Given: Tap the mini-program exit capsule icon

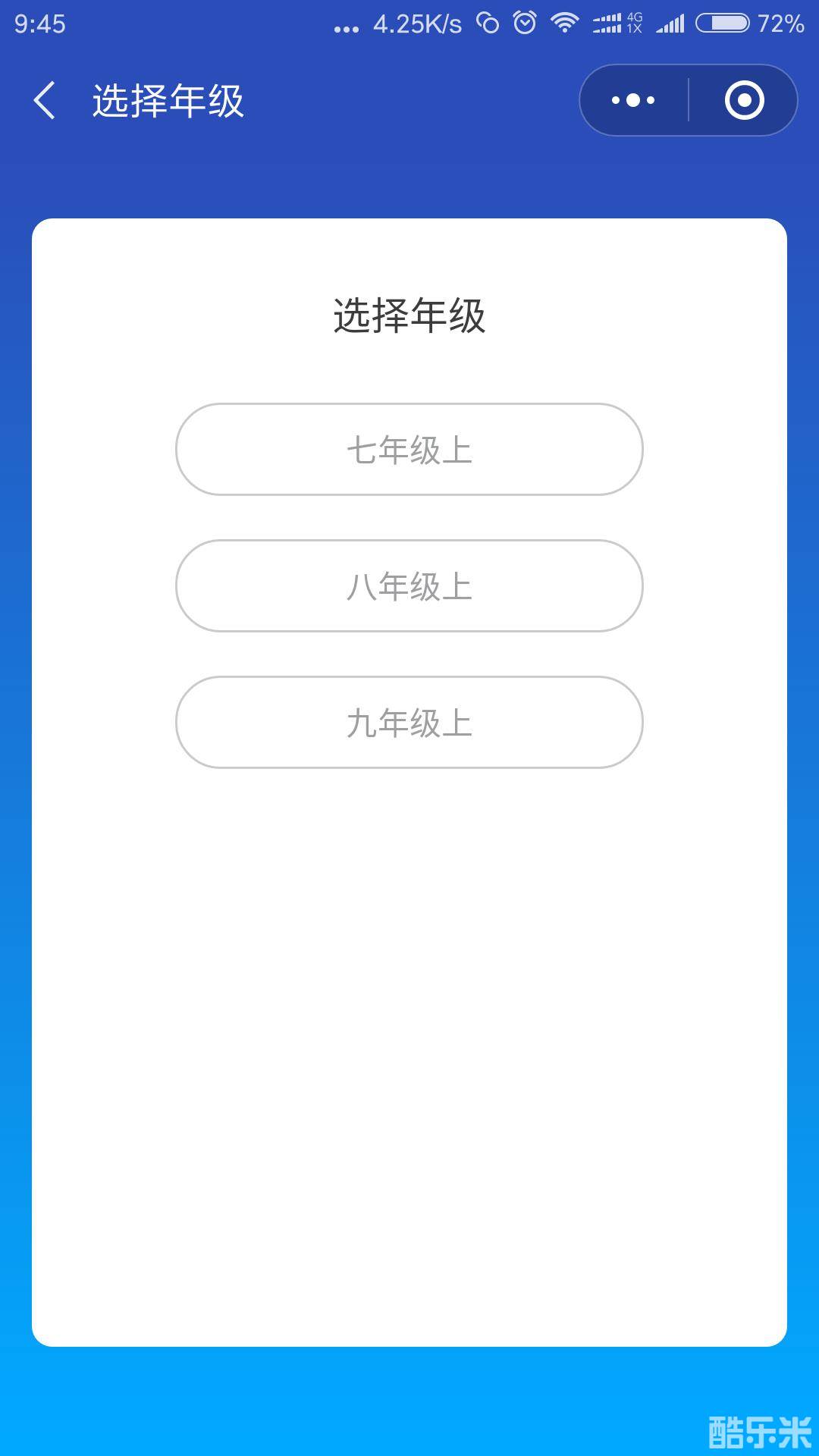Looking at the screenshot, I should [745, 99].
